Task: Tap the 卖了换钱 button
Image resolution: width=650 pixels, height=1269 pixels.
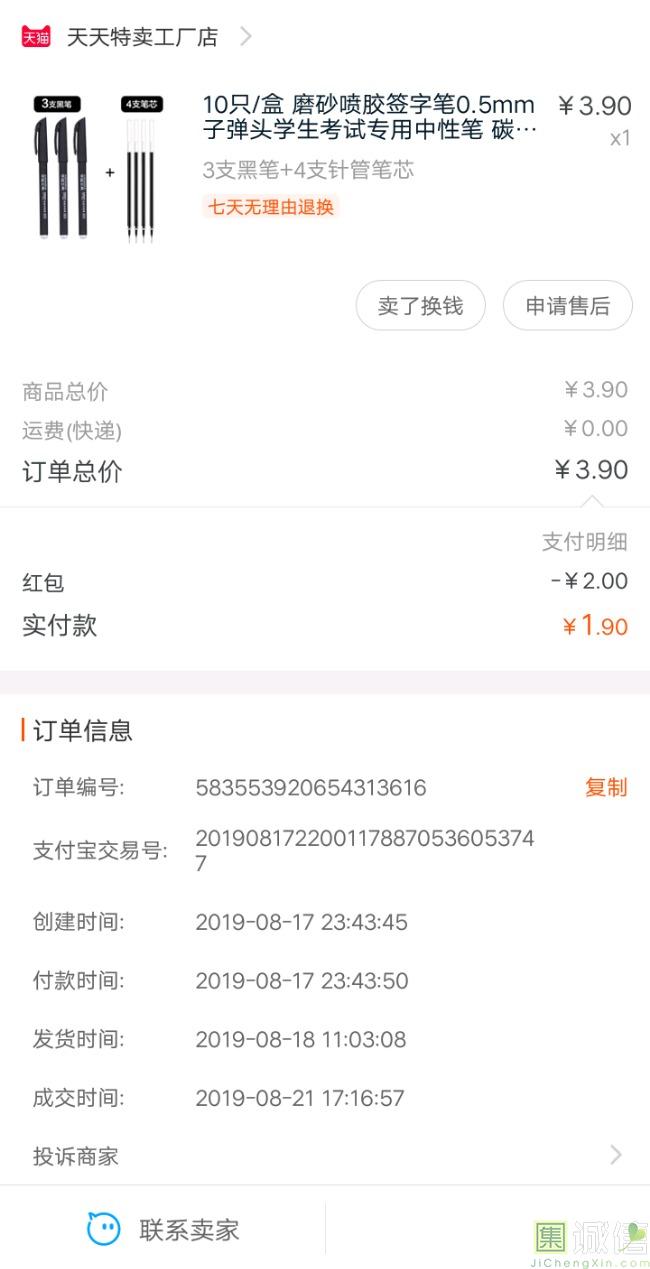Action: click(420, 306)
